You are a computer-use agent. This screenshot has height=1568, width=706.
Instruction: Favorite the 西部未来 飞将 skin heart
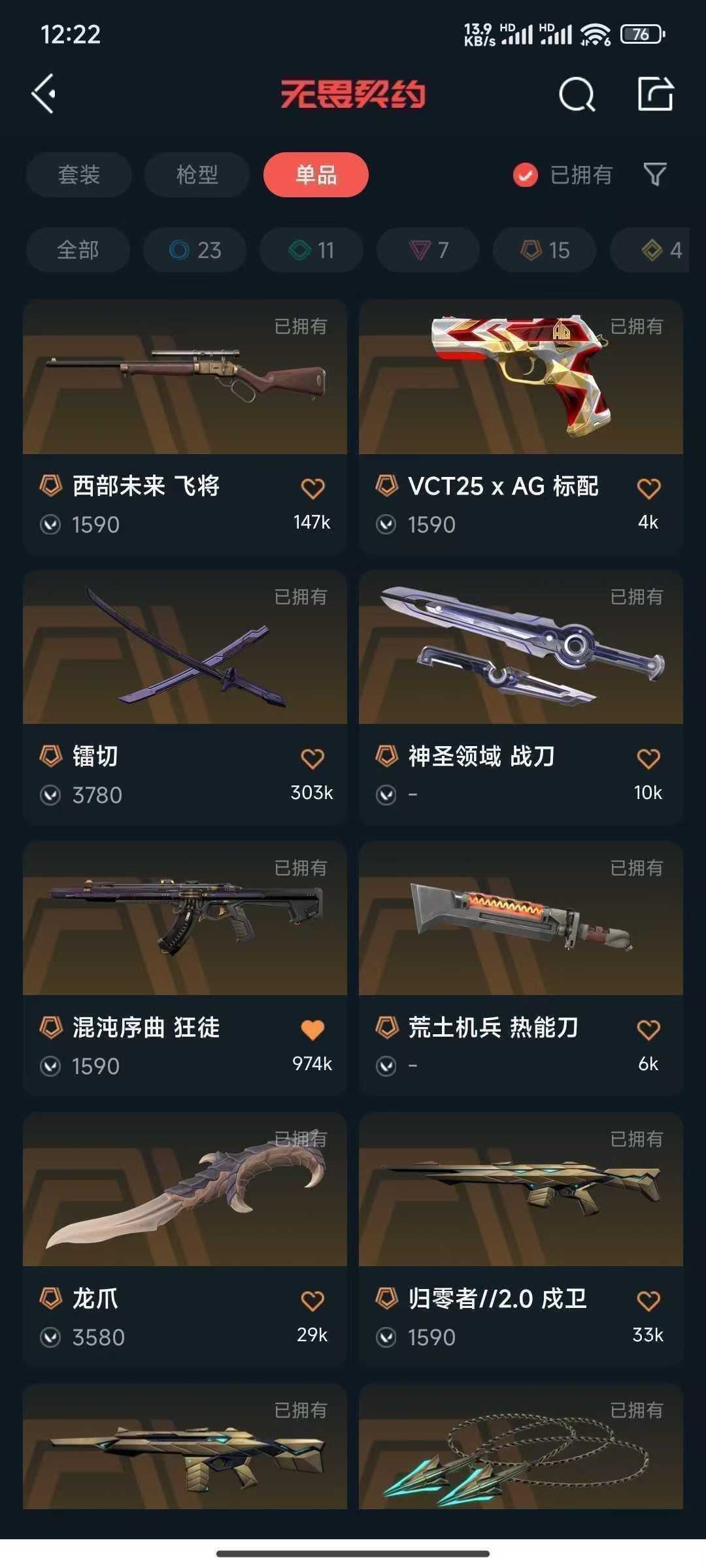tap(312, 486)
